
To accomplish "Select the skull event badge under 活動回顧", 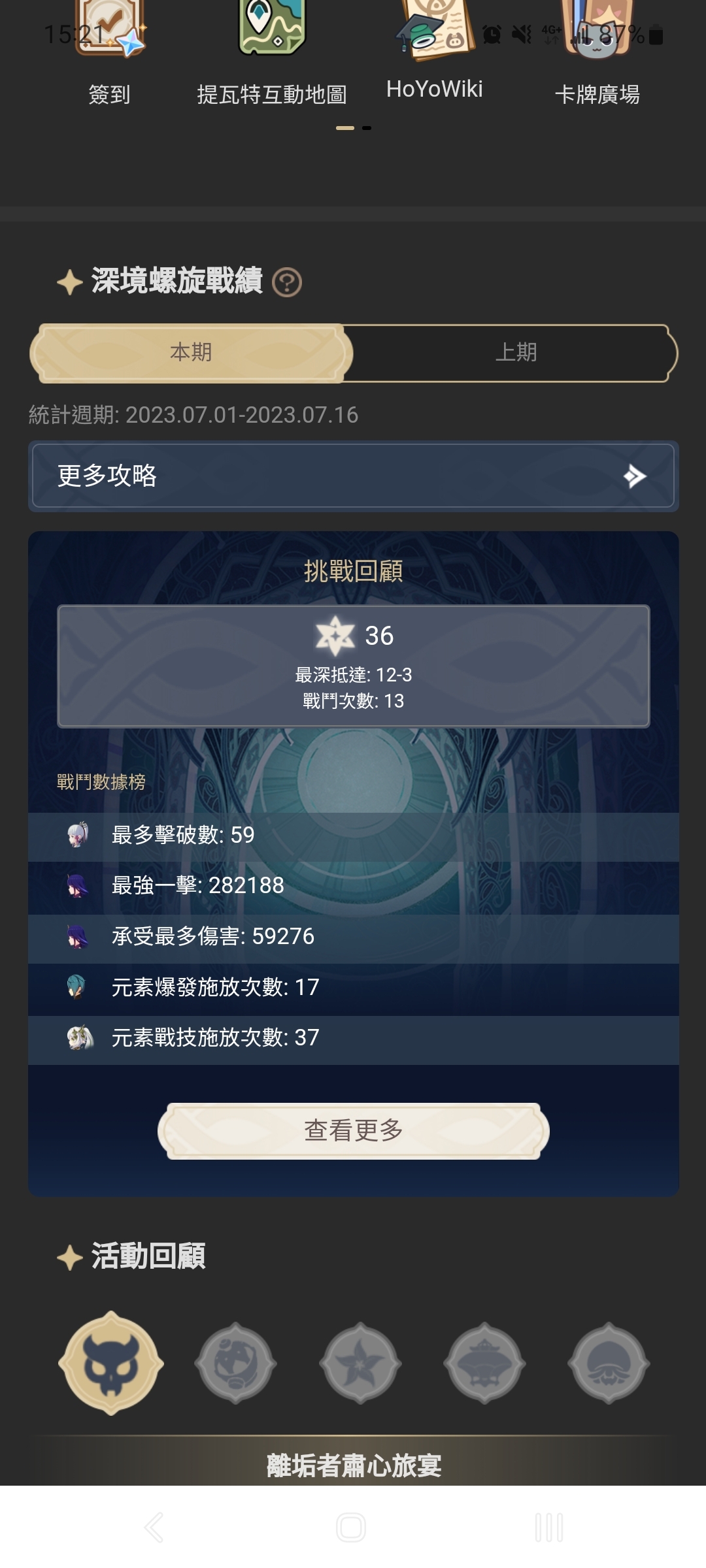I will [x=111, y=1364].
